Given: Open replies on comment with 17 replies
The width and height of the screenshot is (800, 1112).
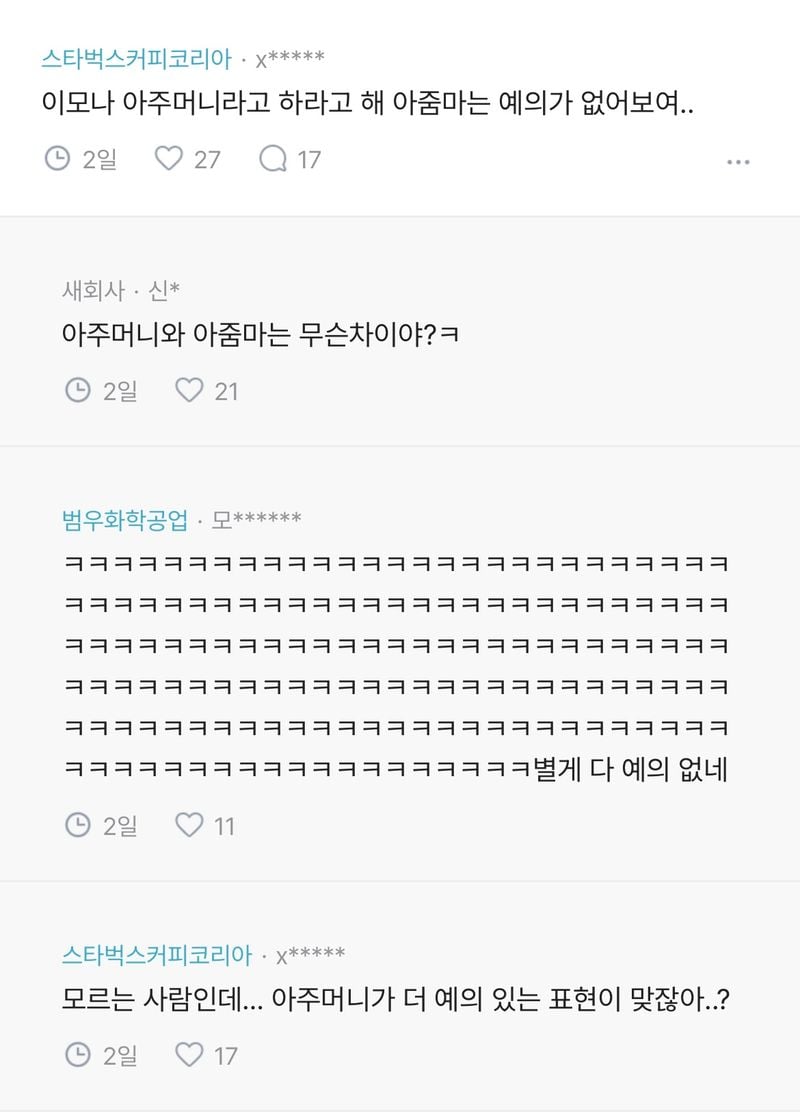Looking at the screenshot, I should 273,160.
